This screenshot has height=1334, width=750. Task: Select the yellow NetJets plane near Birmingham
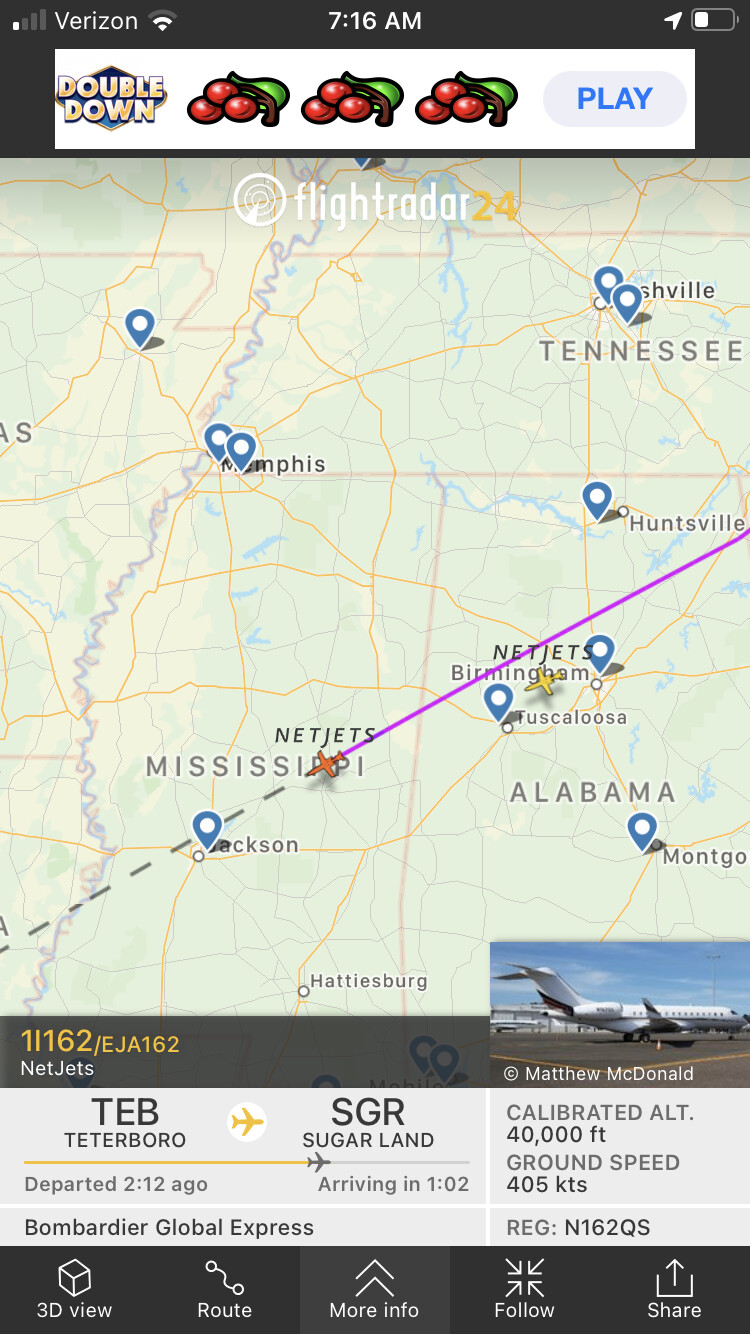545,683
